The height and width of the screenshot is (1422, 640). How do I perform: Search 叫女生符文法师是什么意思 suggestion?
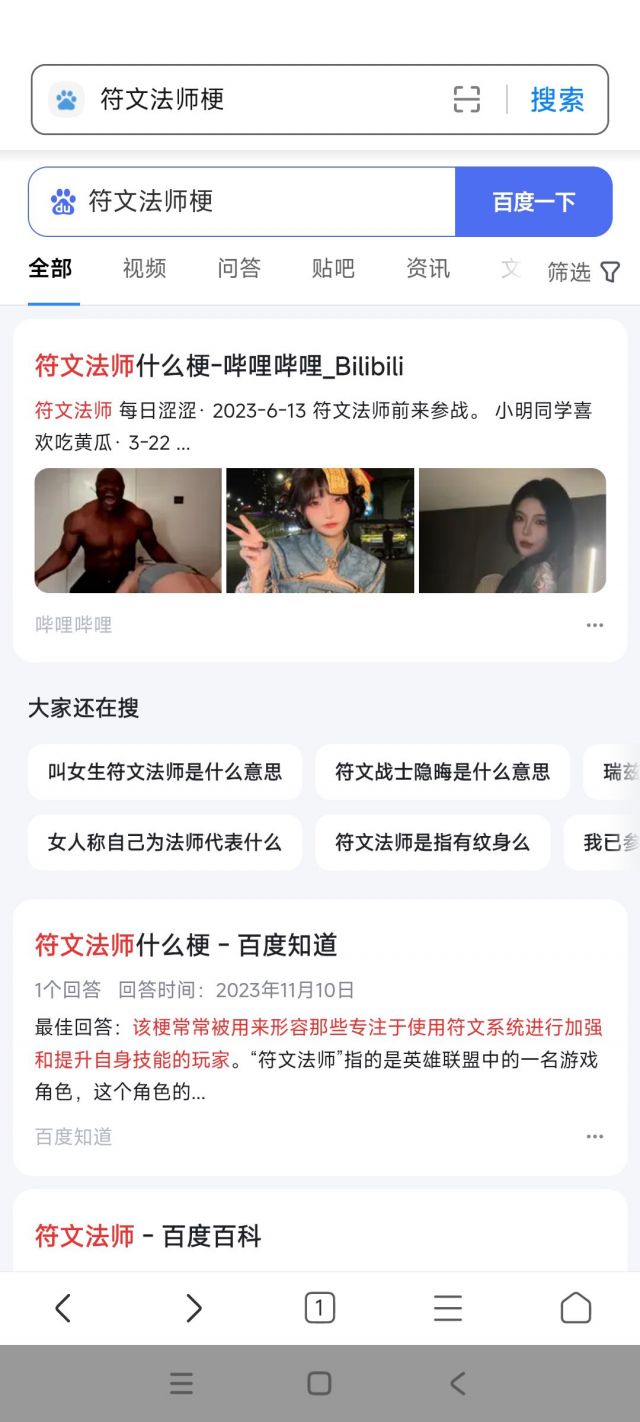pyautogui.click(x=165, y=772)
